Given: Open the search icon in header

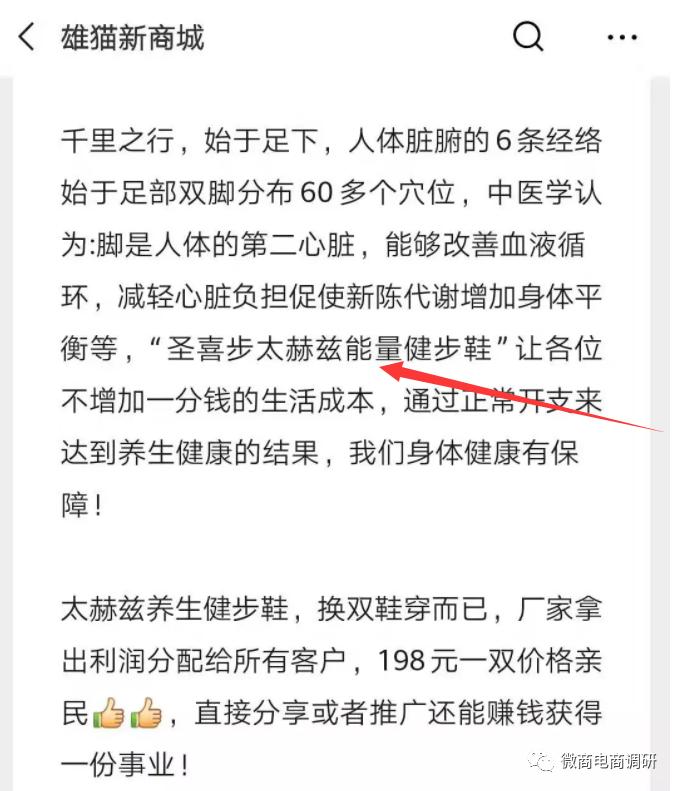Looking at the screenshot, I should point(527,38).
